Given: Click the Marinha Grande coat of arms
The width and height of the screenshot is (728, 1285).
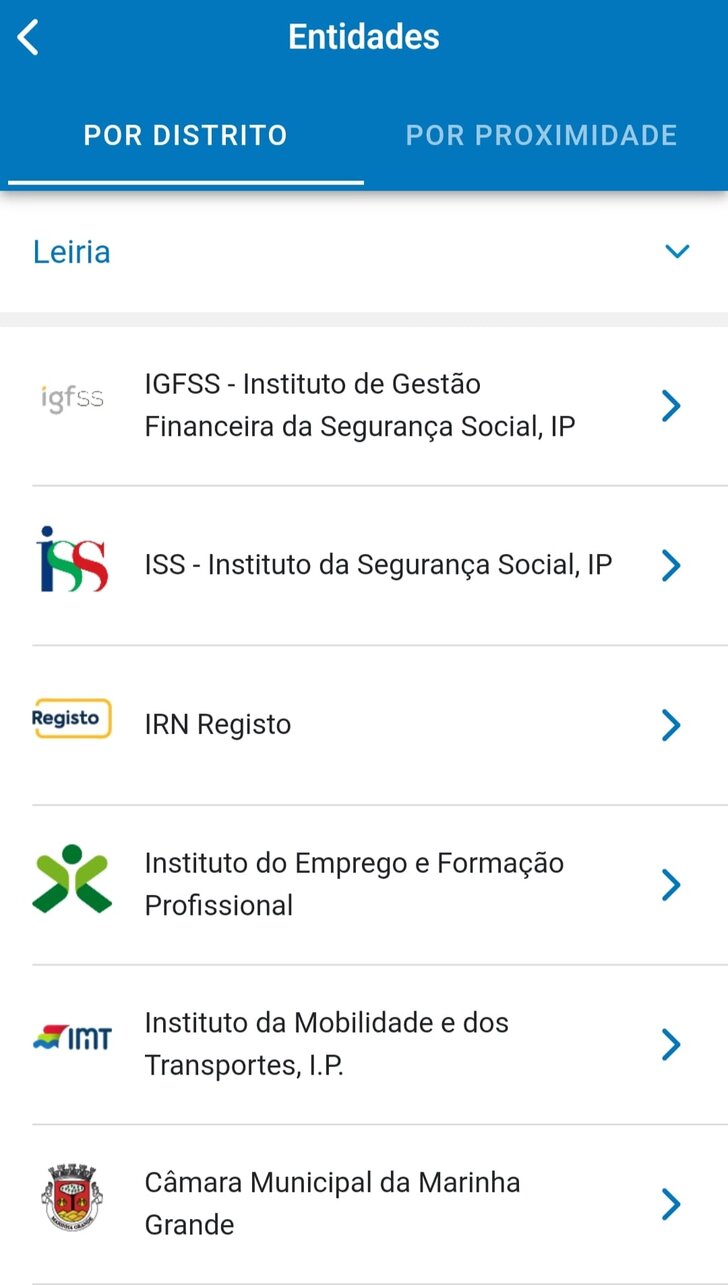Looking at the screenshot, I should (x=71, y=1199).
